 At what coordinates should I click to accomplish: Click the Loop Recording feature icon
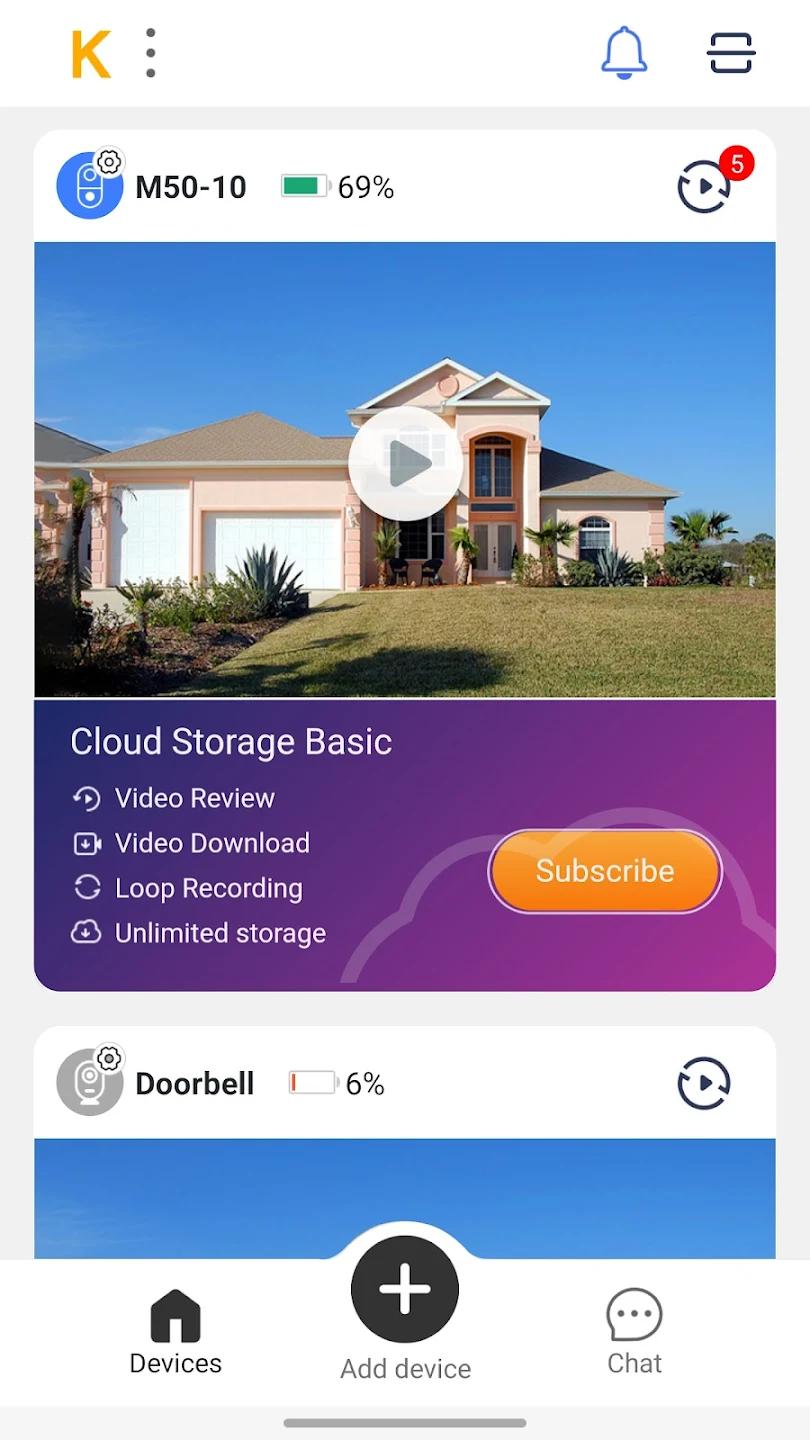(86, 888)
